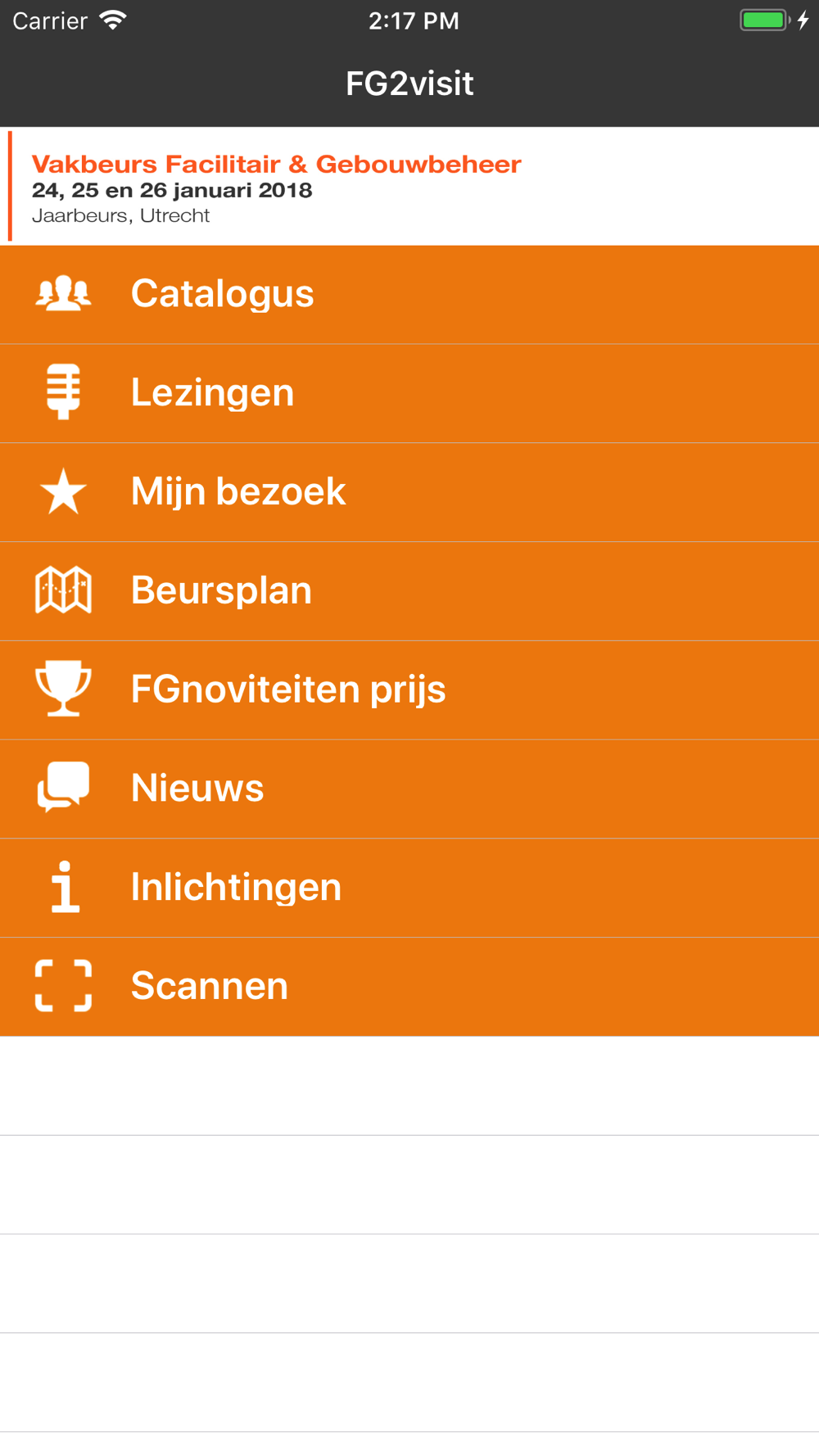Launch the Scannen option

tap(409, 986)
